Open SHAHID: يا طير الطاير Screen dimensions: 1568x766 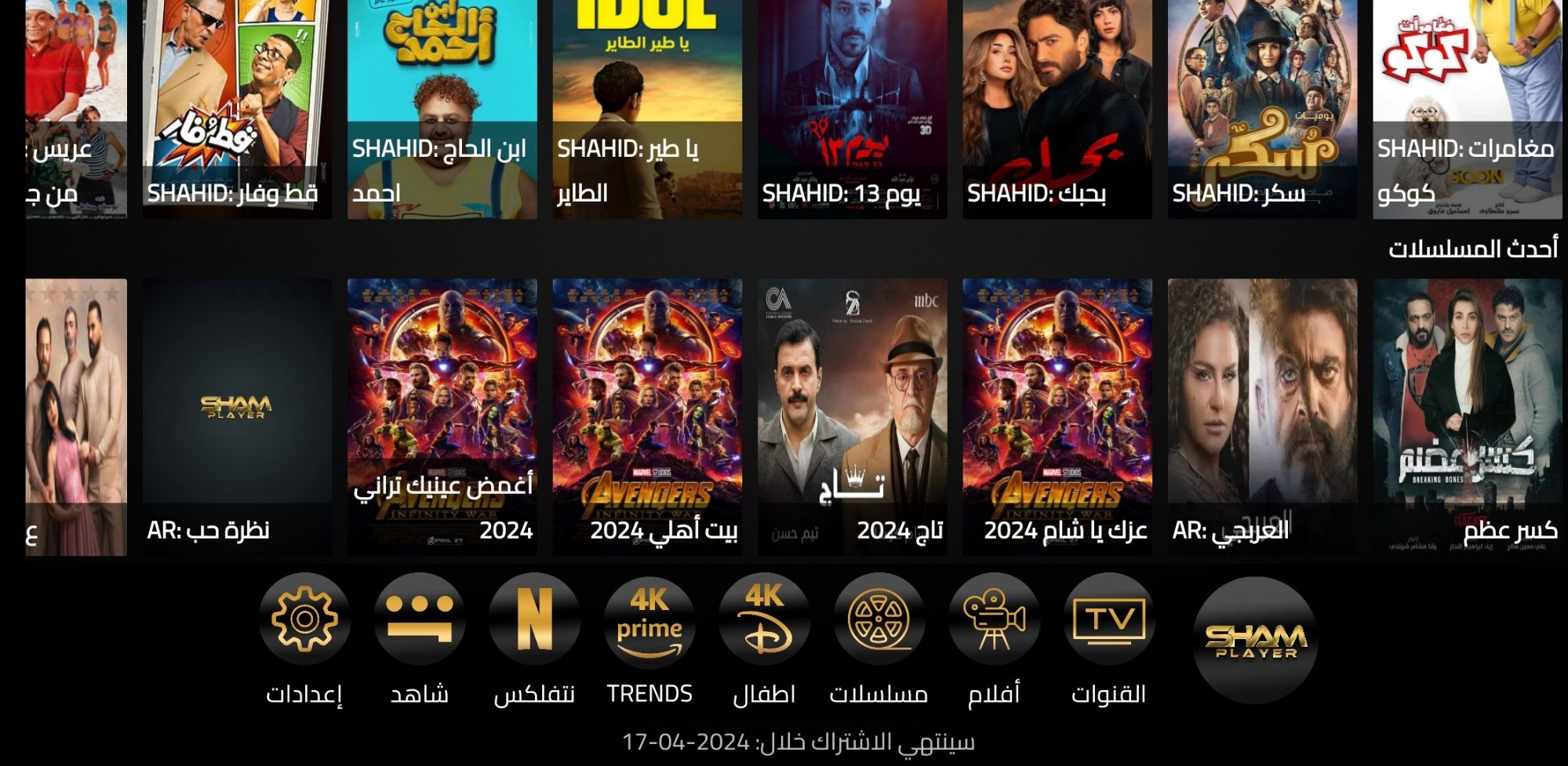point(647,110)
